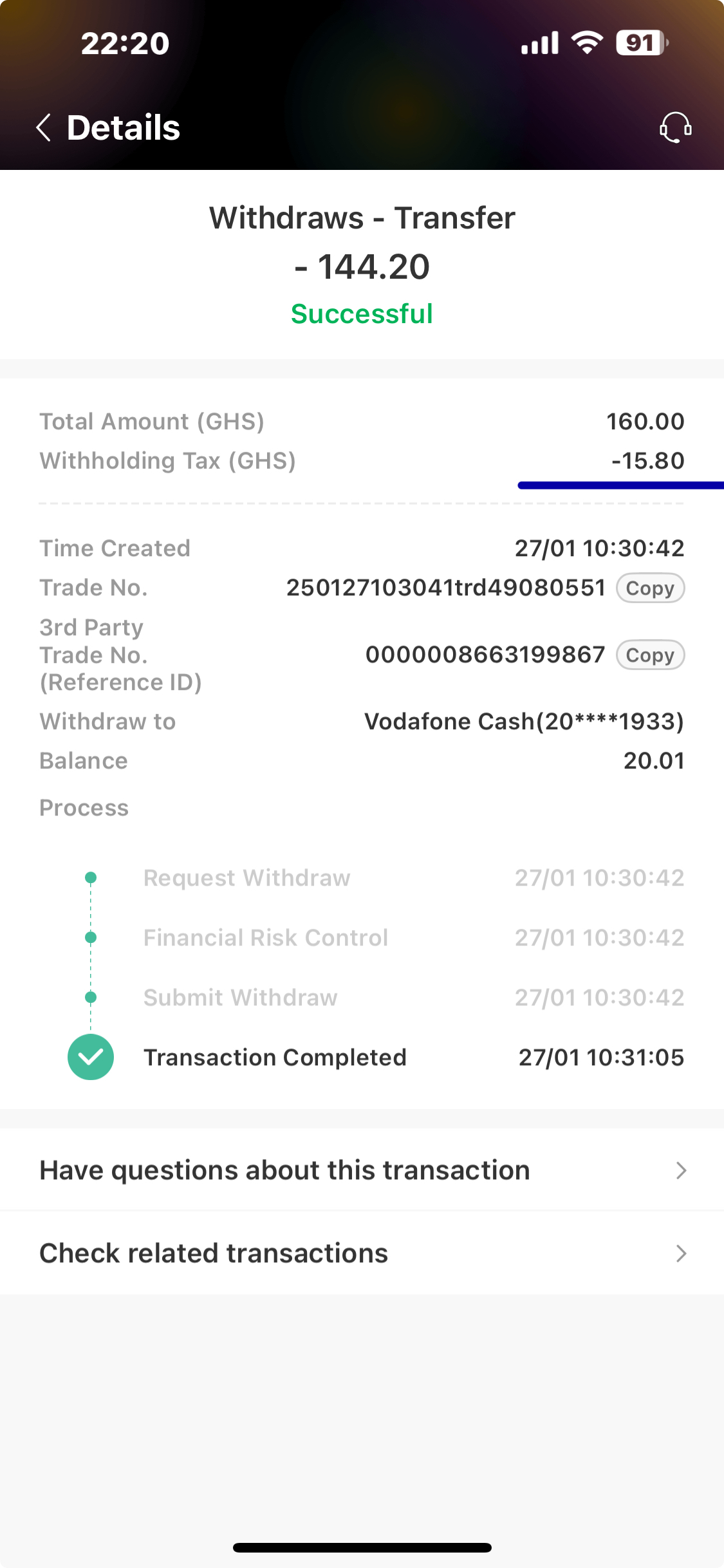Go back from the Details screen

tap(44, 127)
